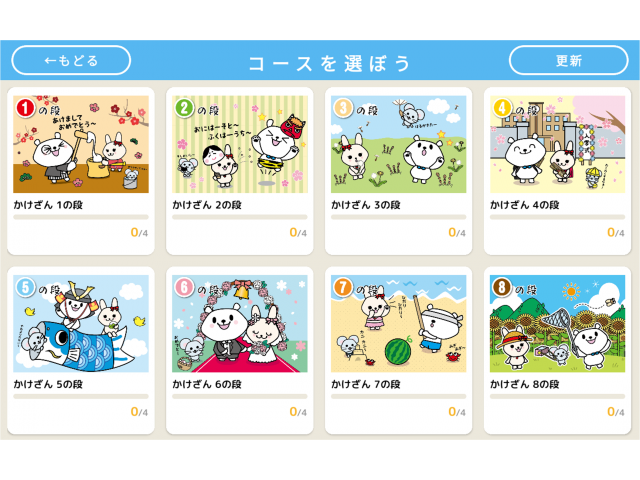
Task: Go back with the もどる button
Action: coord(71,60)
